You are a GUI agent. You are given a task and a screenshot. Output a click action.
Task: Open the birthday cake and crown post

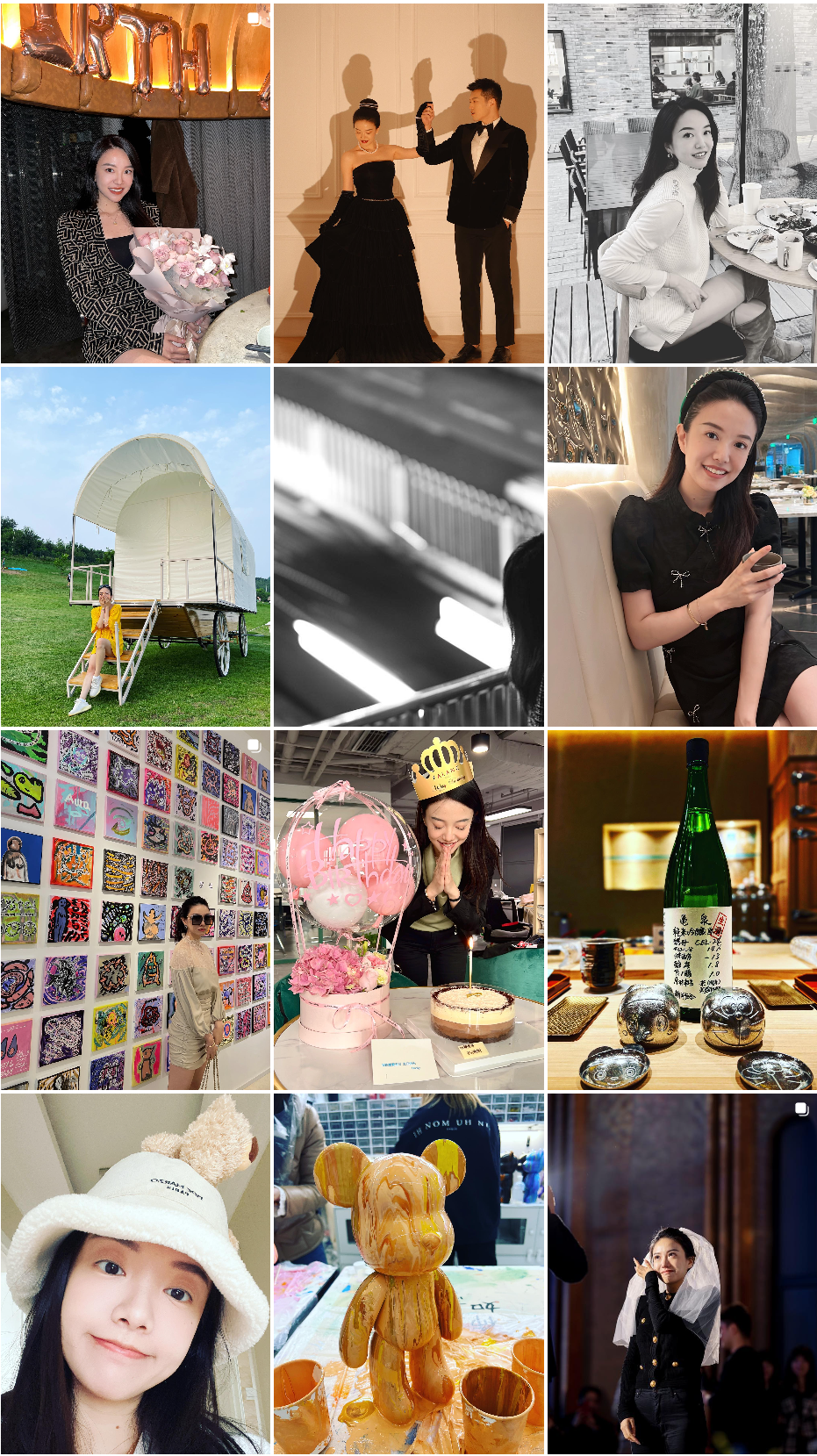(408, 909)
